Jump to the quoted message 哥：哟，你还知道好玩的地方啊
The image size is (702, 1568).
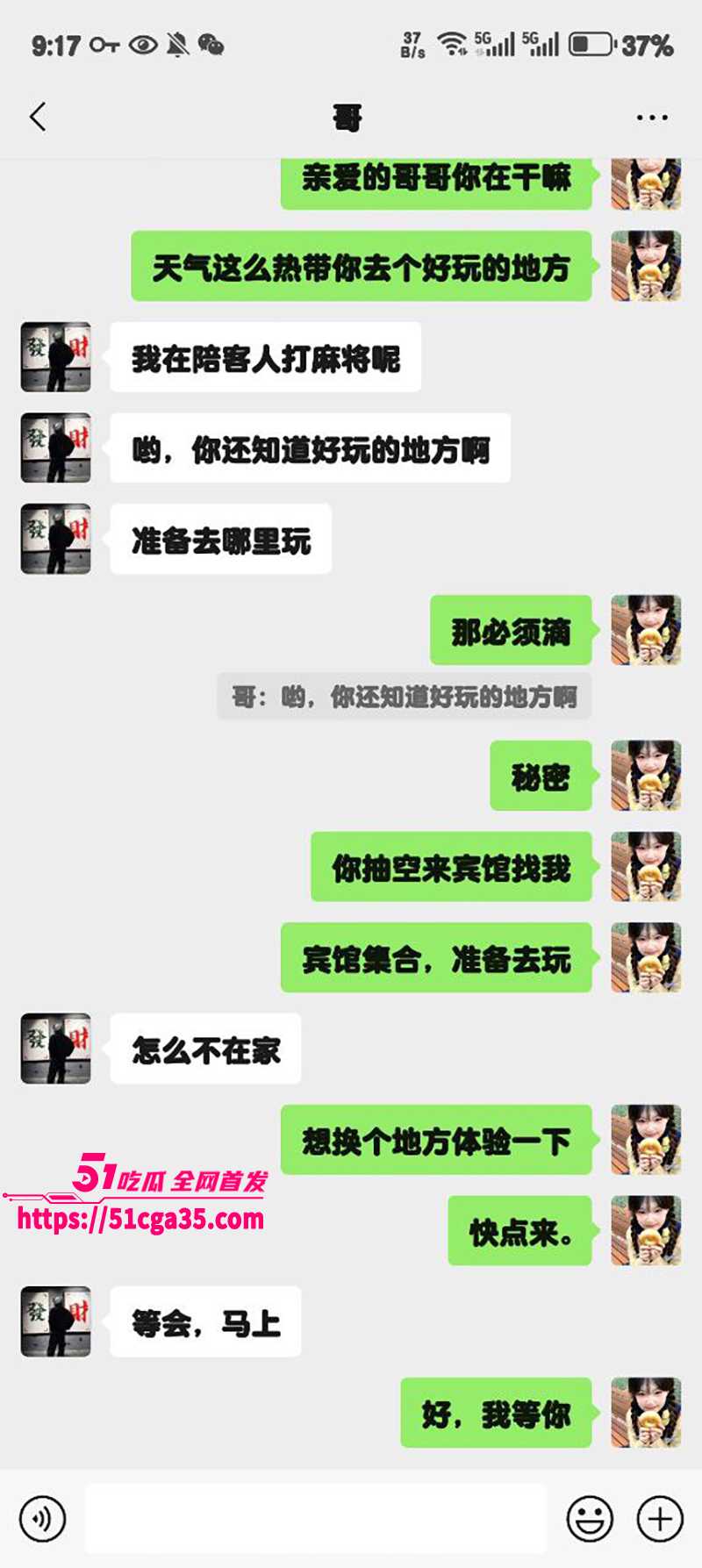point(404,698)
